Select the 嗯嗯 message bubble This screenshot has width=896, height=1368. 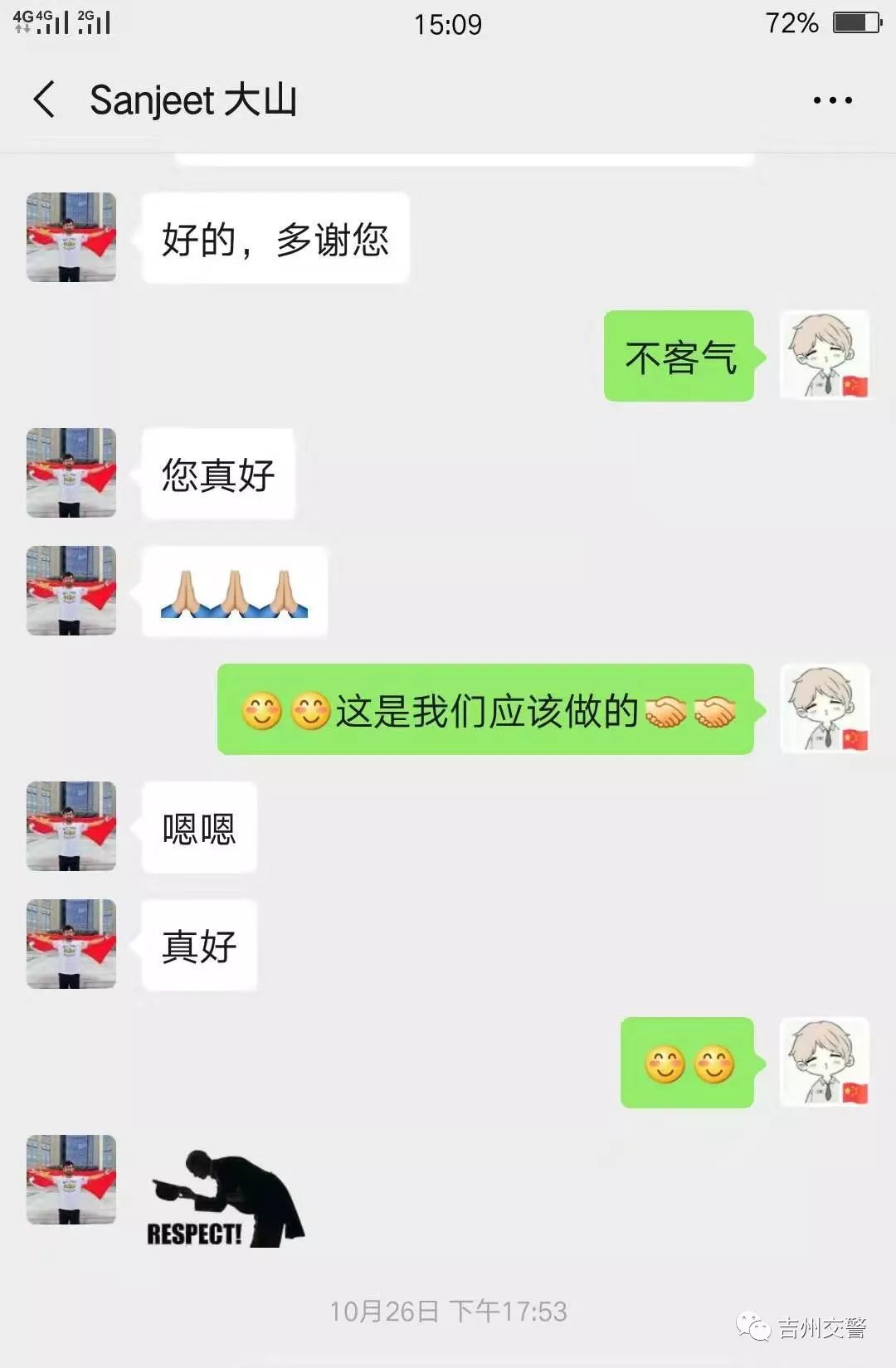pos(197,827)
